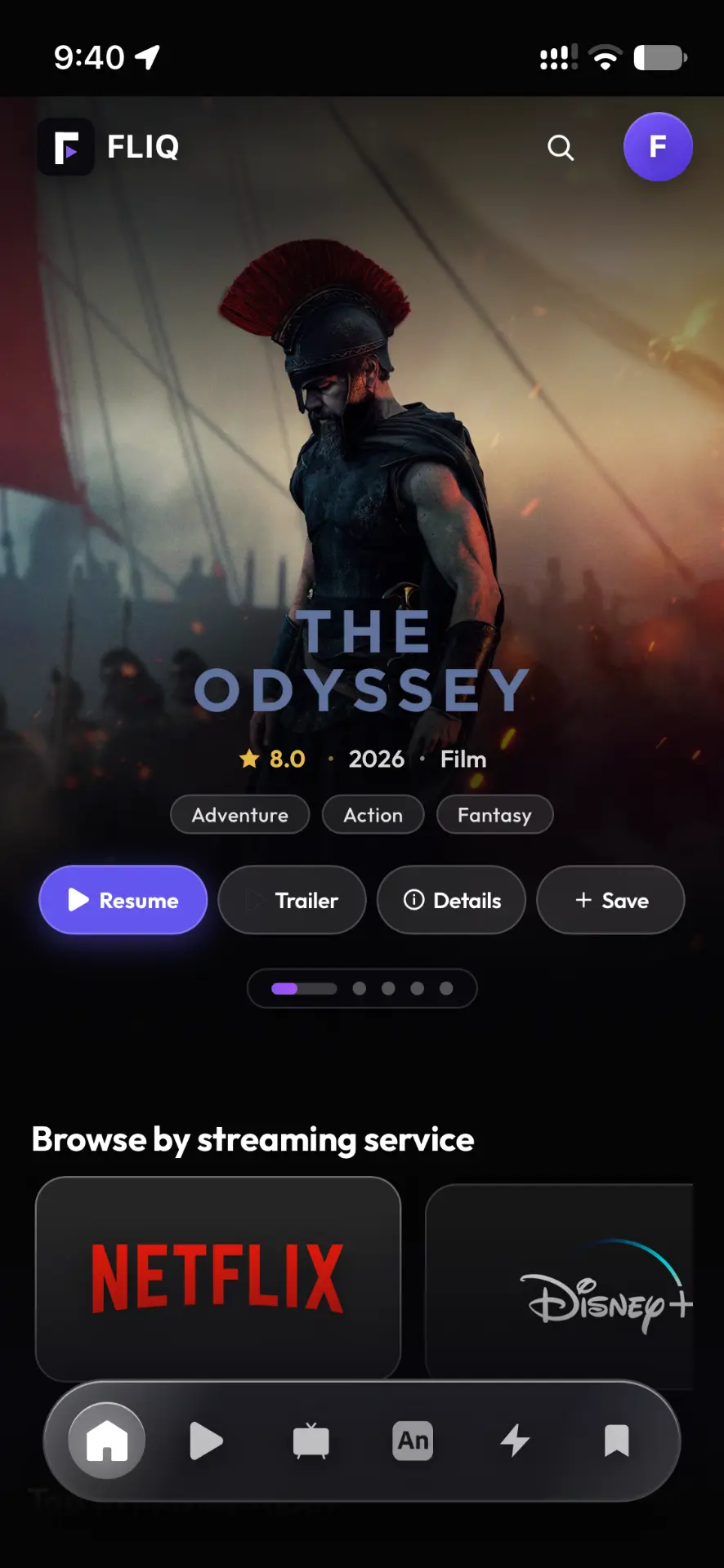Watch the Trailer

coord(292,900)
